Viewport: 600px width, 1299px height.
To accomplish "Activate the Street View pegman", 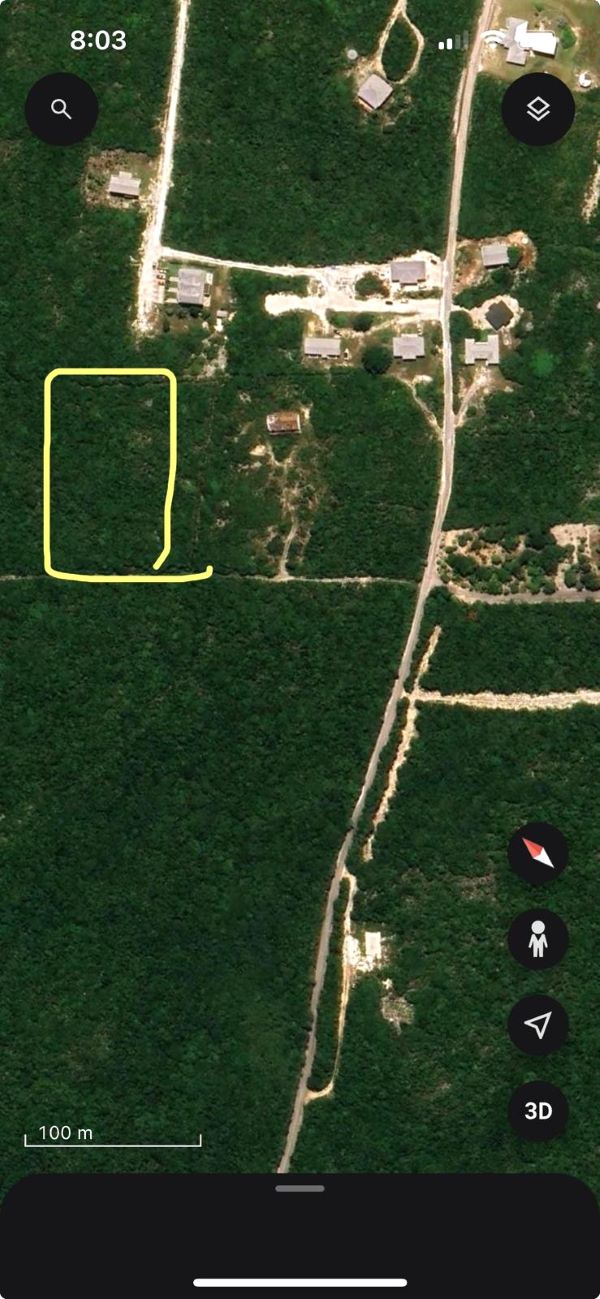I will (x=538, y=940).
